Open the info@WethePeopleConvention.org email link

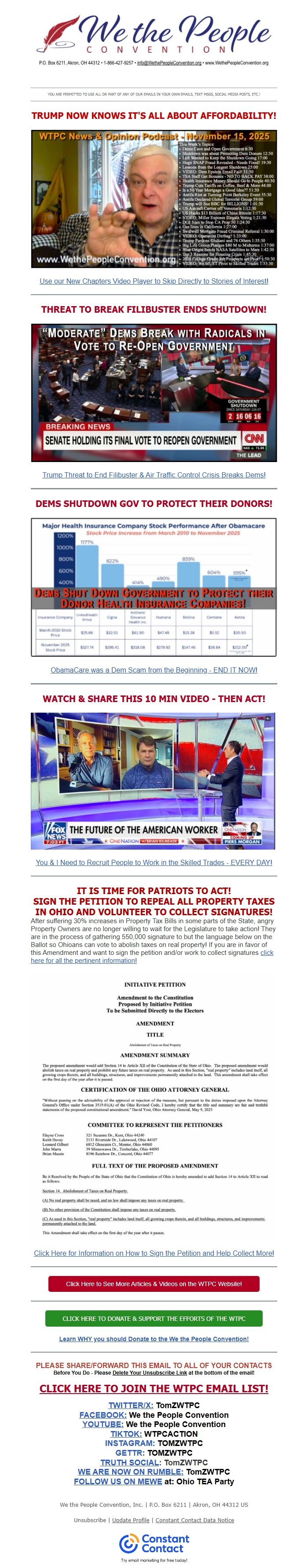(169, 63)
